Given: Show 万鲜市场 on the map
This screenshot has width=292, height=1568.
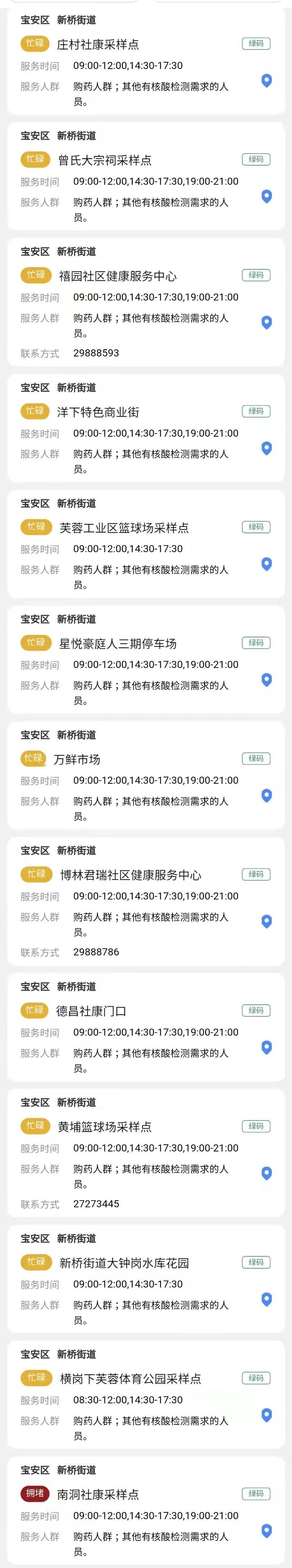Looking at the screenshot, I should coord(266,795).
